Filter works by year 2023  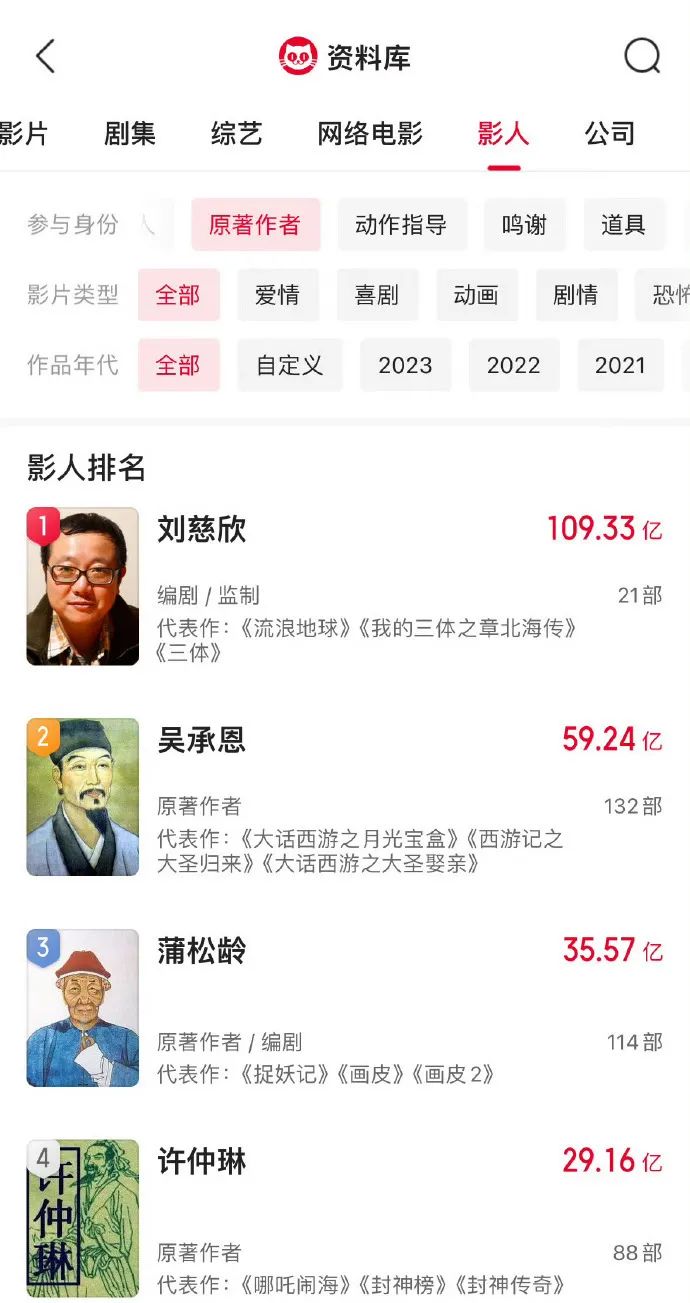pyautogui.click(x=405, y=365)
